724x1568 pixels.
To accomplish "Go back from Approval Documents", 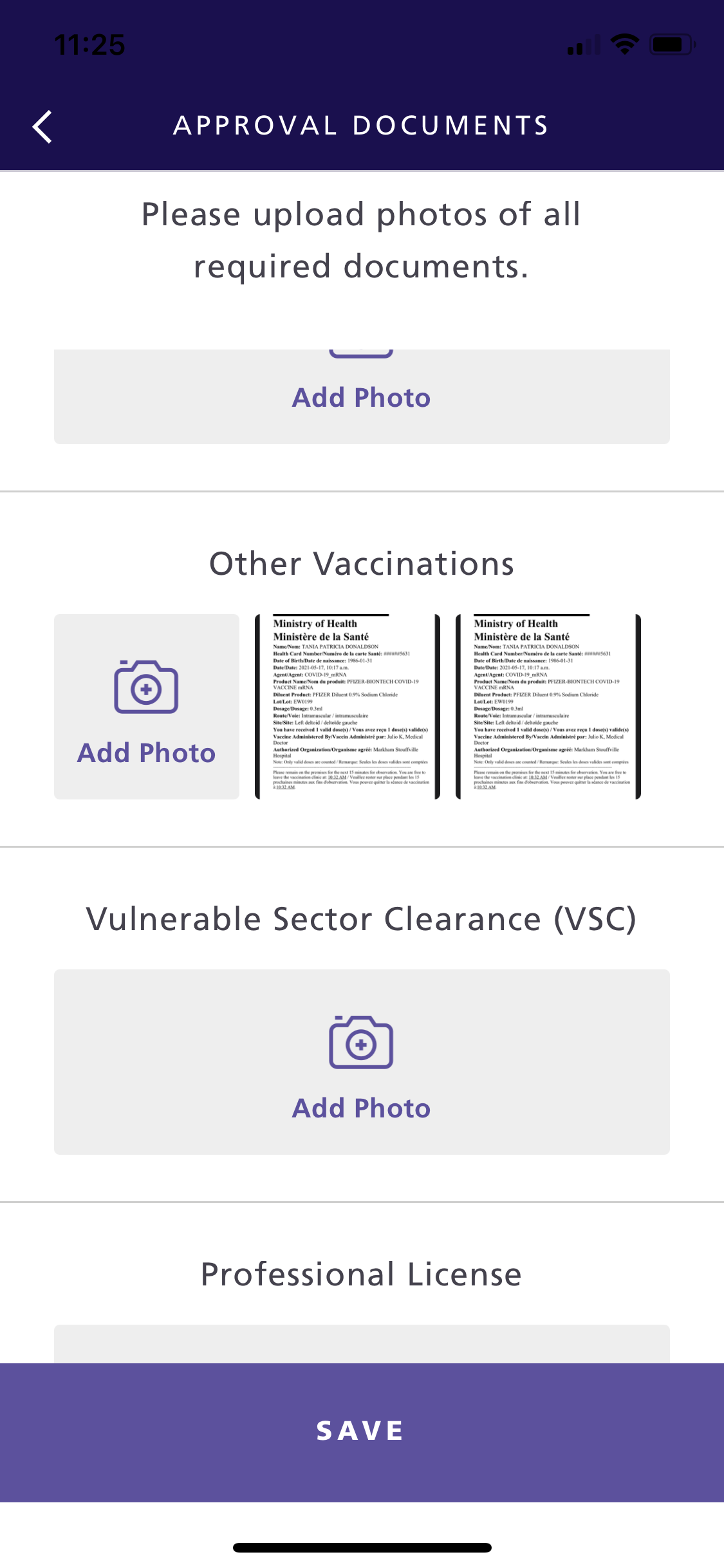I will pyautogui.click(x=42, y=126).
